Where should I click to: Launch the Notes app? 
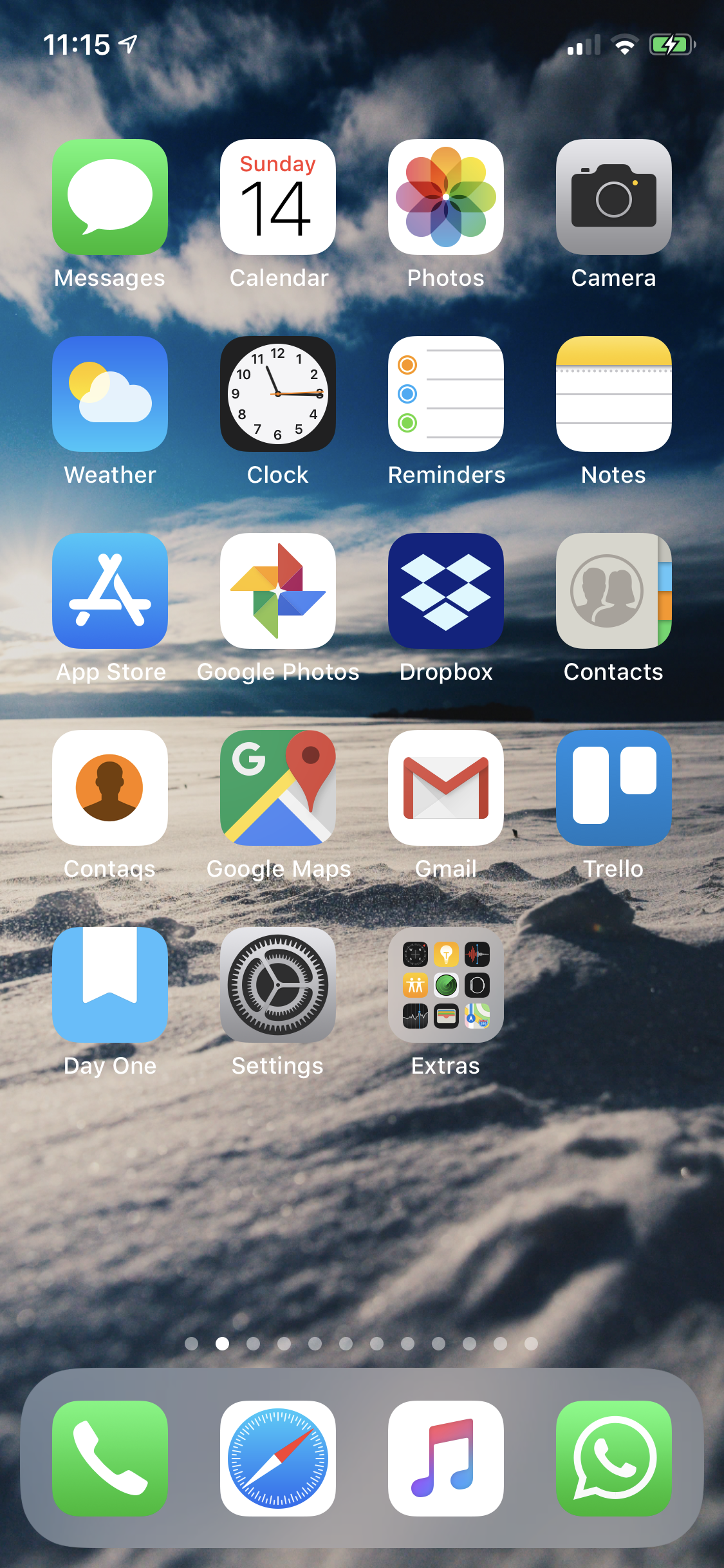[x=614, y=394]
